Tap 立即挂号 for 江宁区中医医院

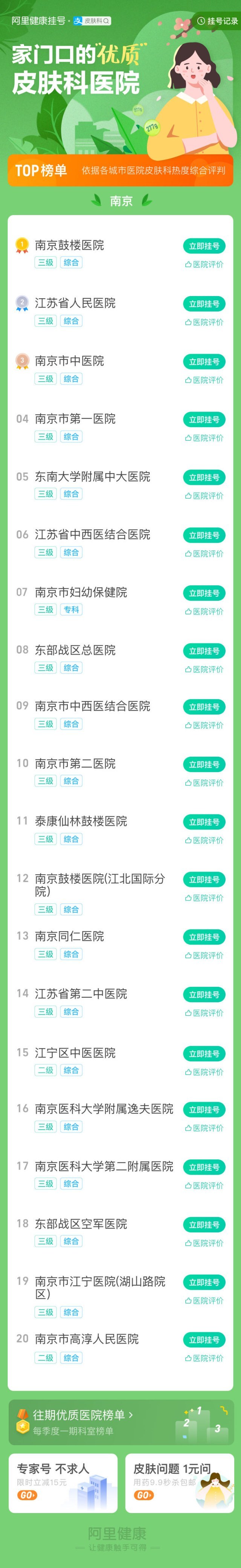tap(204, 1053)
